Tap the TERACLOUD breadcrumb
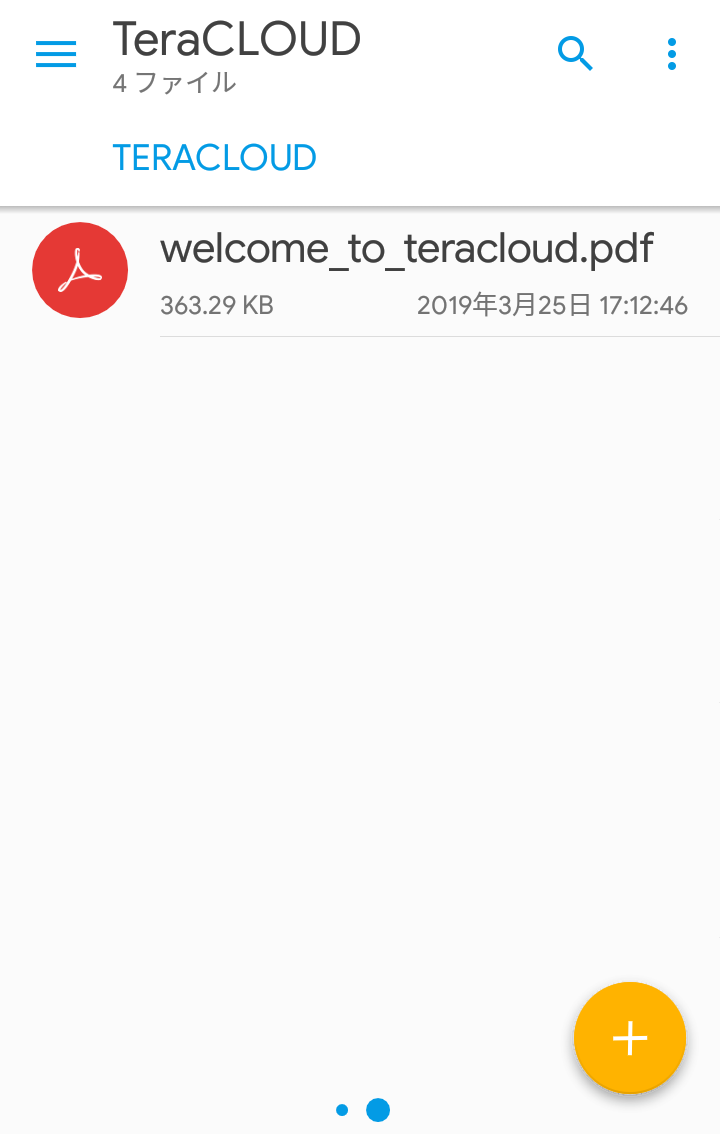Image resolution: width=720 pixels, height=1134 pixels. click(x=214, y=158)
